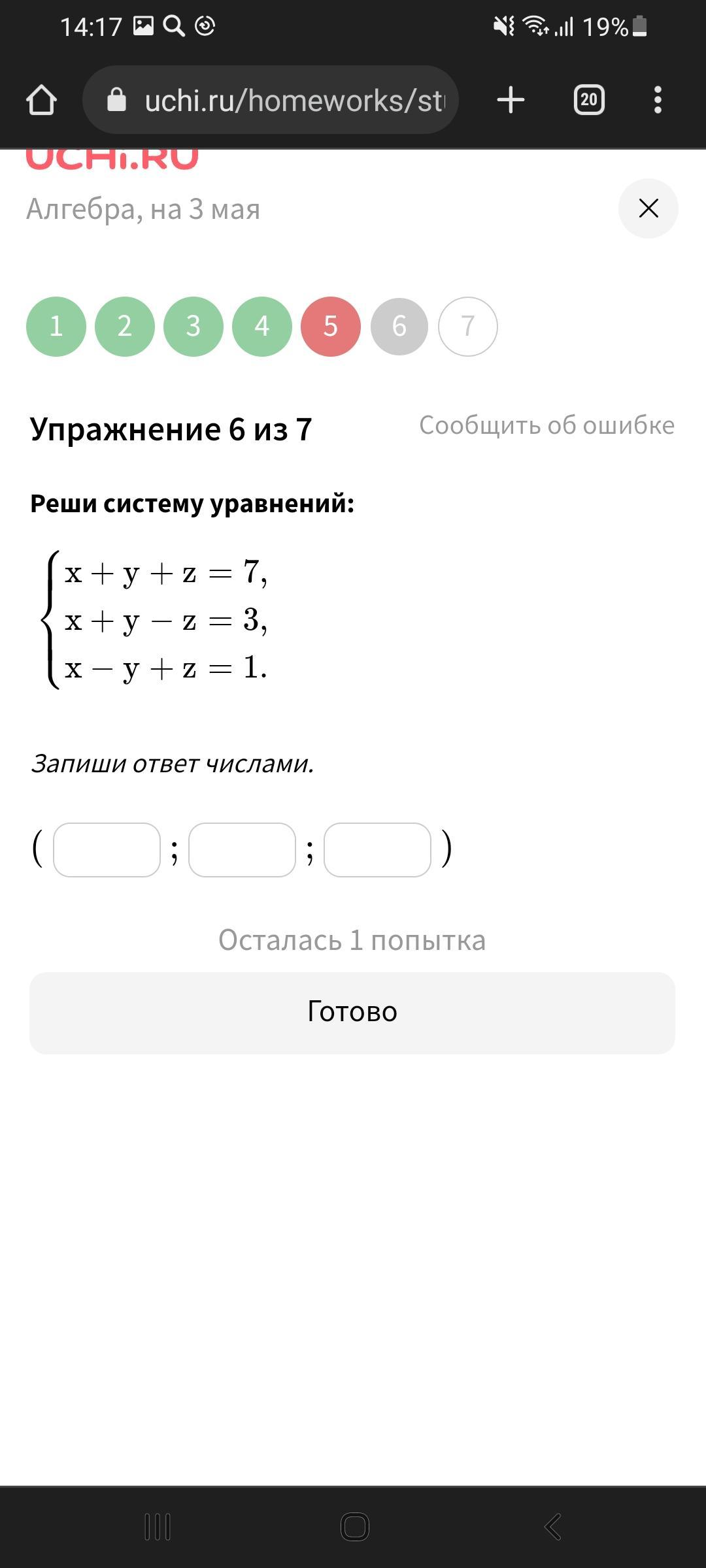
Task: Go to exercise 4
Action: point(262,326)
